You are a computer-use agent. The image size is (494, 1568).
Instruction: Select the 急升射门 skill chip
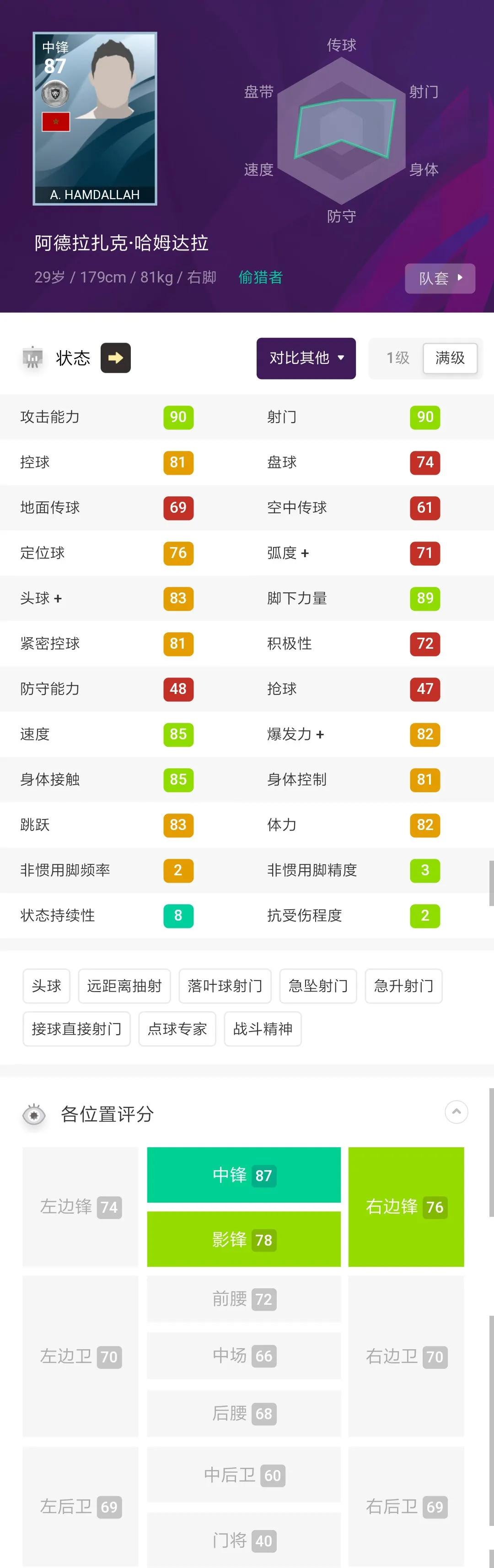(x=403, y=986)
